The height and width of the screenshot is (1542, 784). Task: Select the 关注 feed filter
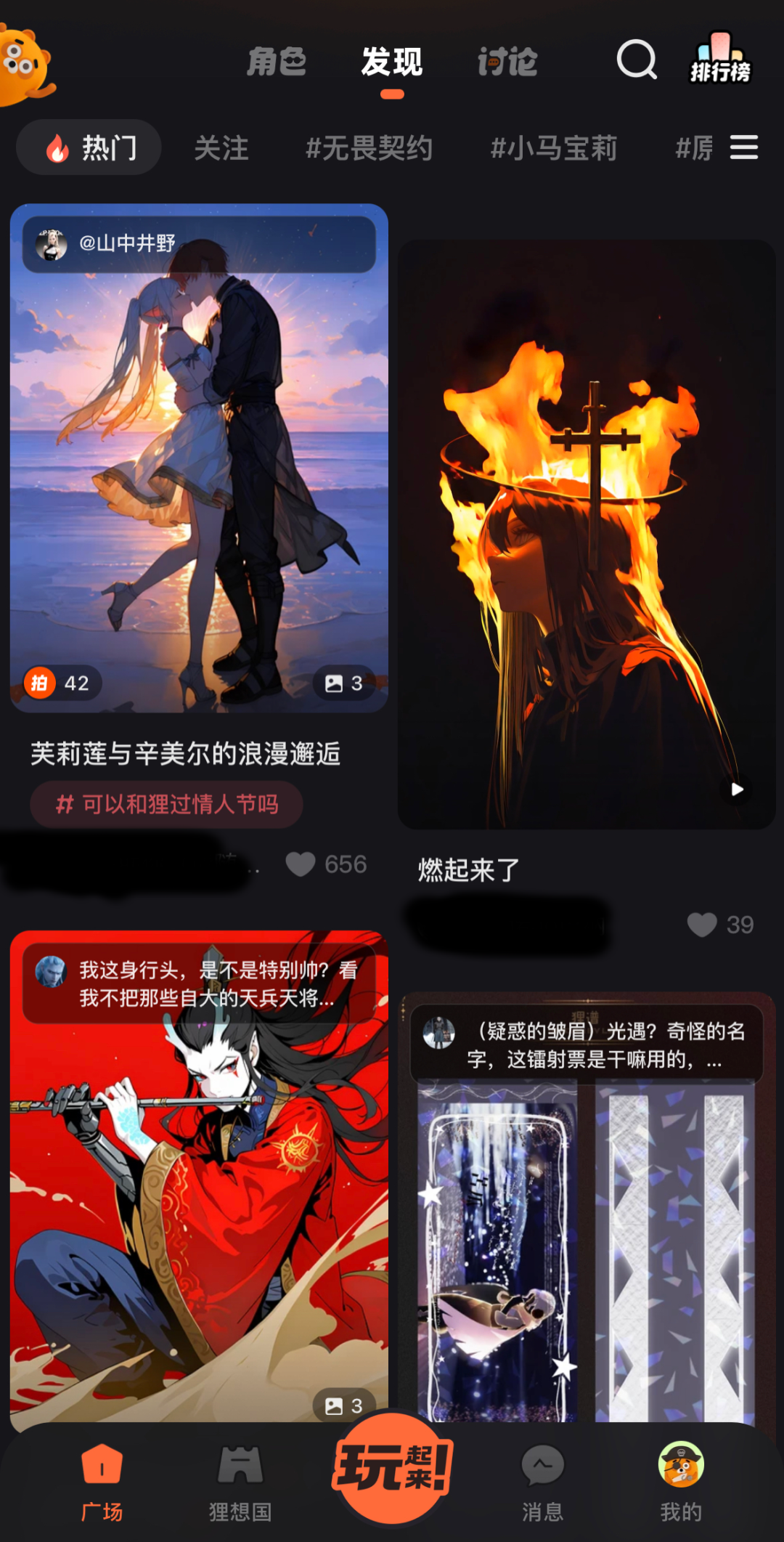click(x=221, y=148)
